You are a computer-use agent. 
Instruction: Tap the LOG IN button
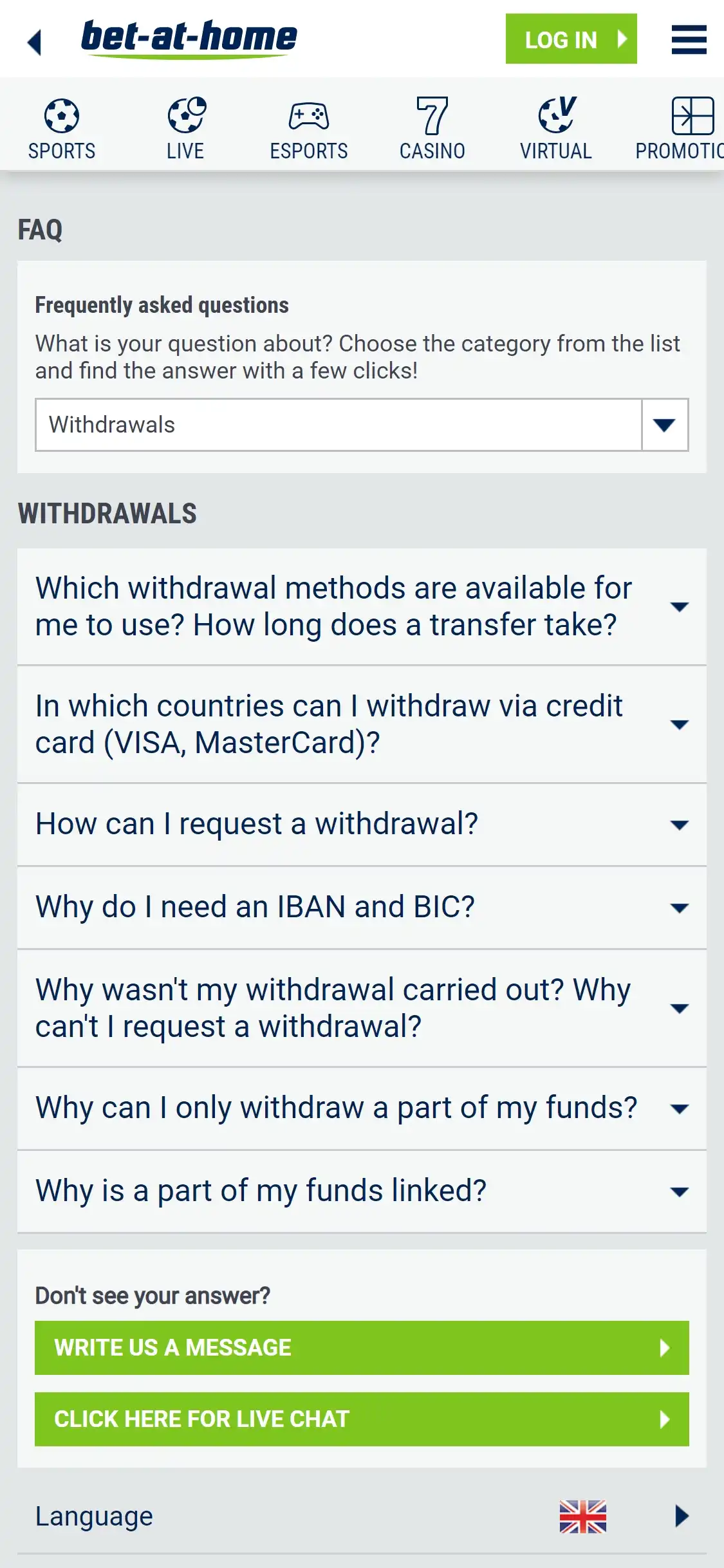pos(571,39)
